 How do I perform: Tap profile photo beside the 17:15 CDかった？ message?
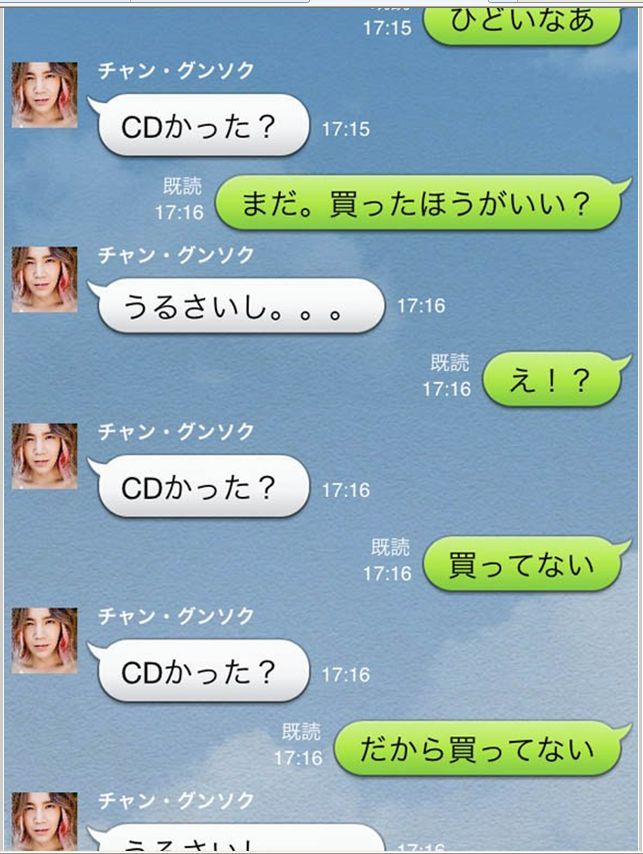pos(45,95)
